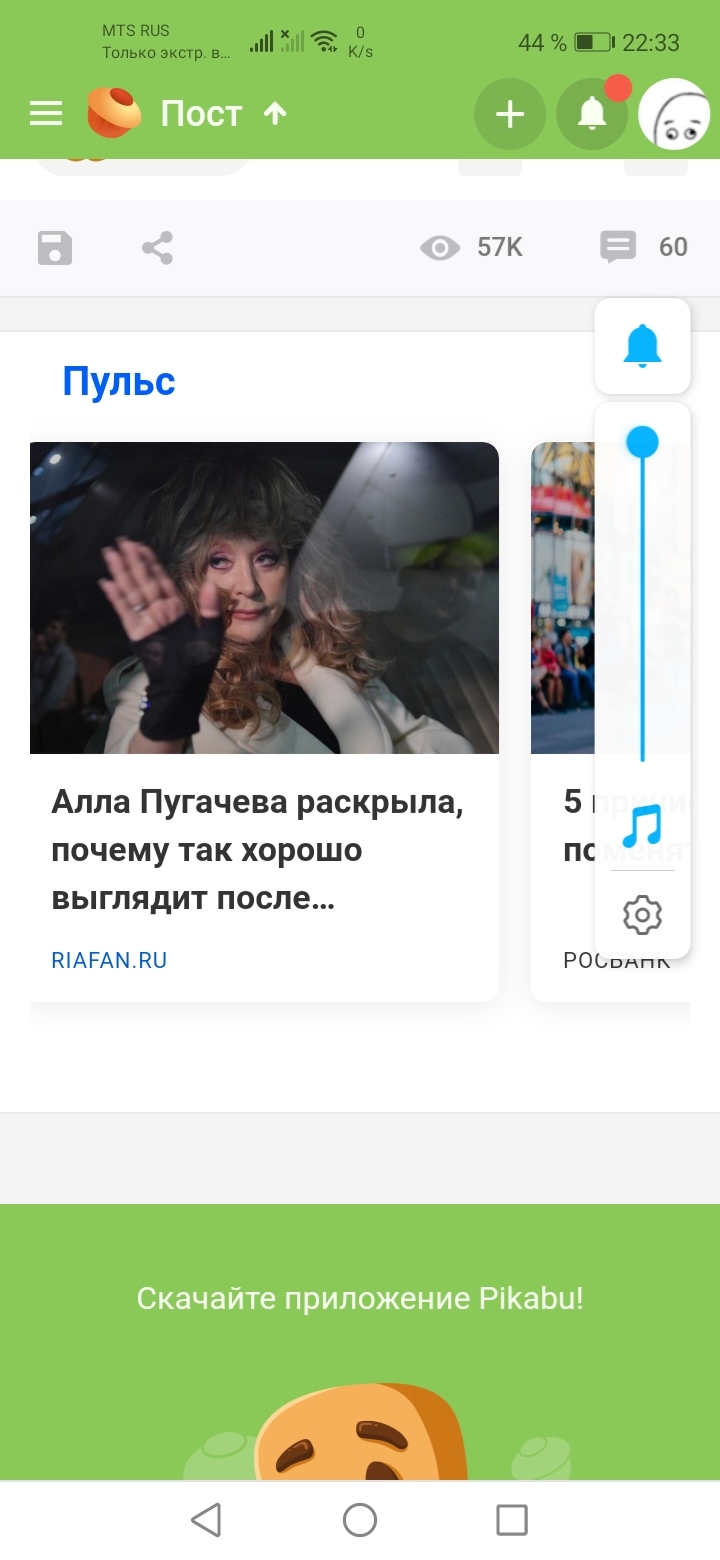This screenshot has width=720, height=1560.
Task: Tap the Pikabu logo in the header
Action: click(x=113, y=113)
